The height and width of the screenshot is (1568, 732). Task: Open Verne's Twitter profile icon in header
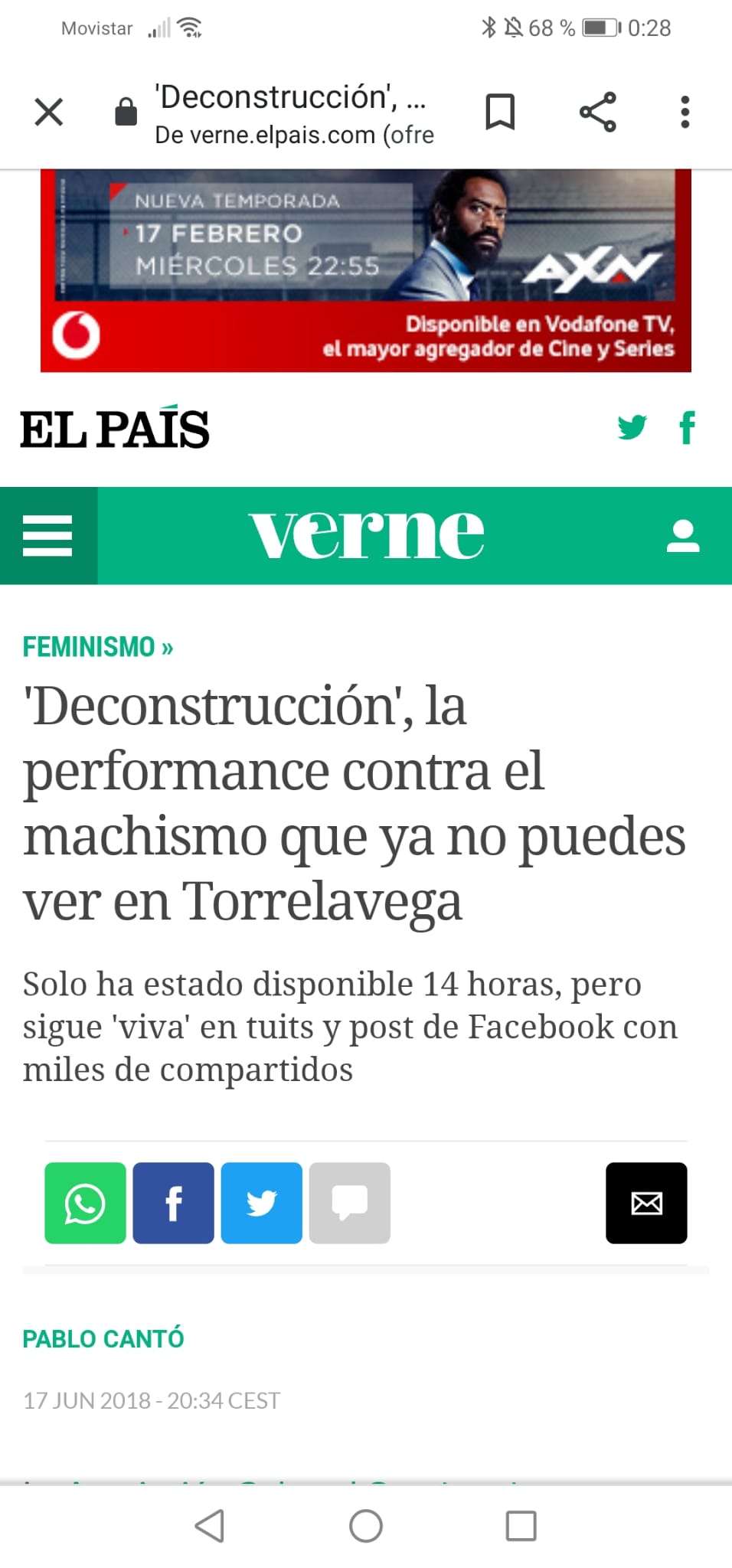pyautogui.click(x=632, y=427)
